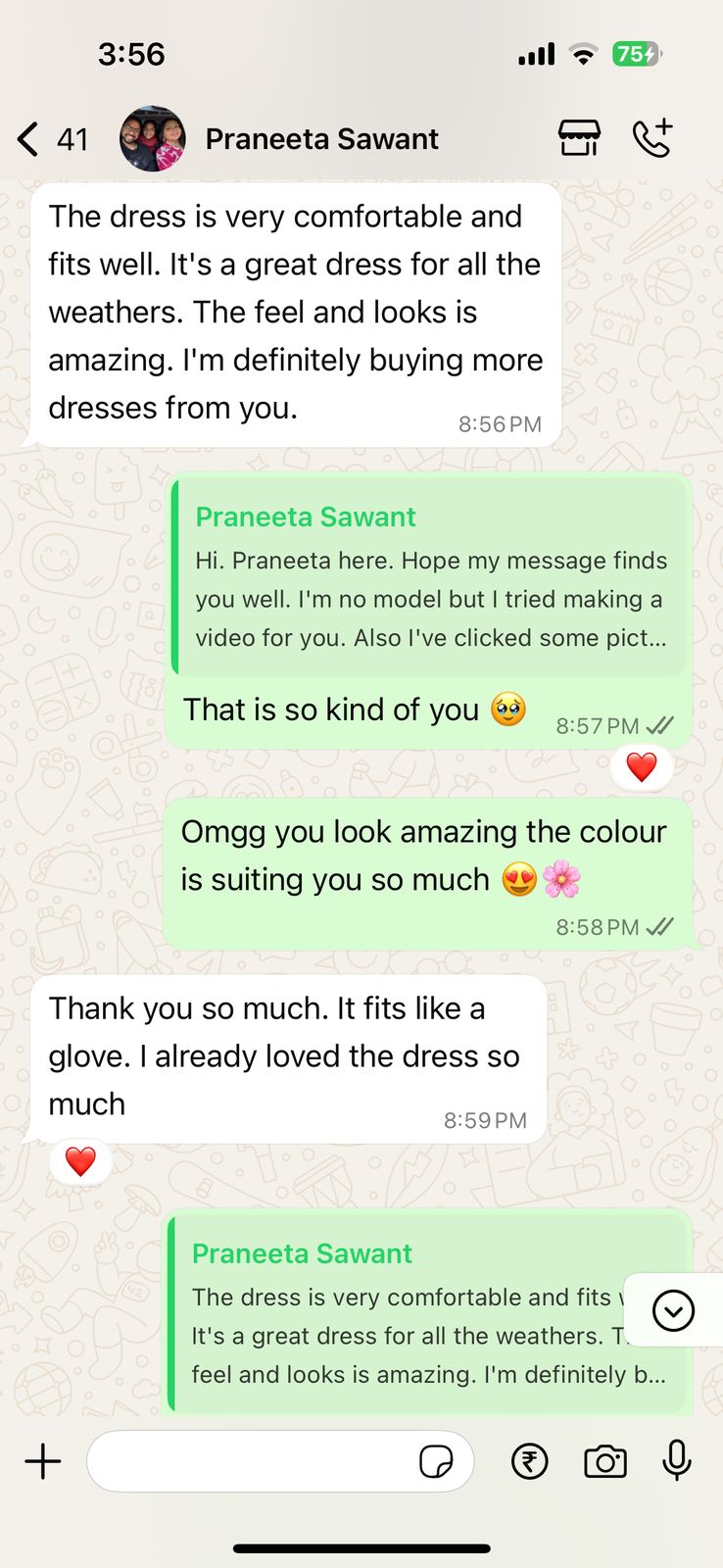Open the business catalog storefront icon
The height and width of the screenshot is (1568, 723).
579,138
